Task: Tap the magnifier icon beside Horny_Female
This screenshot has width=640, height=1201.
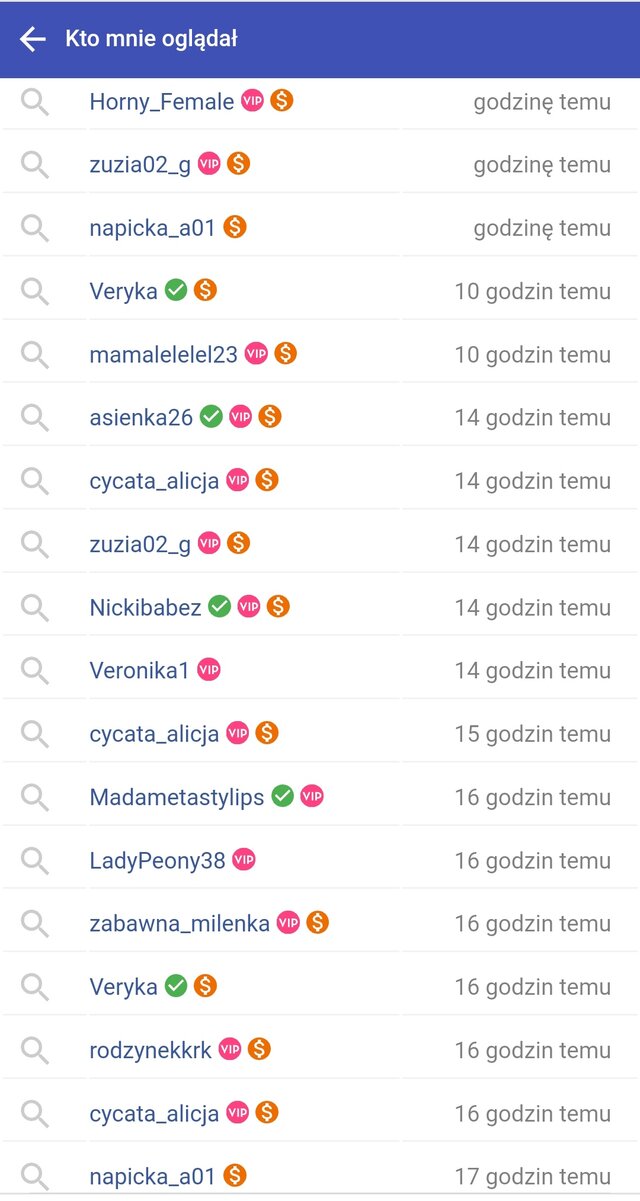Action: 35,102
